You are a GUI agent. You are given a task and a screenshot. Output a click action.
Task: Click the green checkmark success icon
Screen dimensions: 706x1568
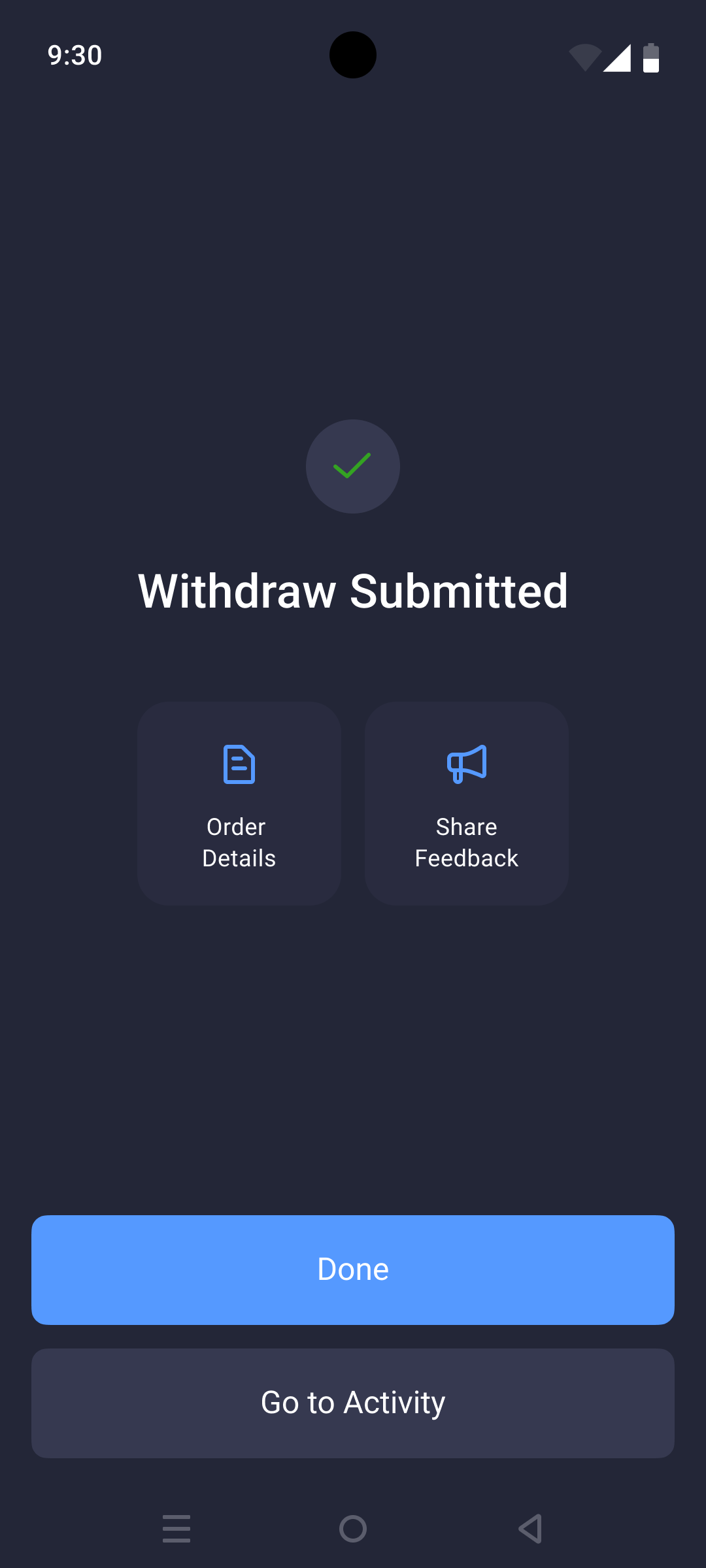[352, 466]
